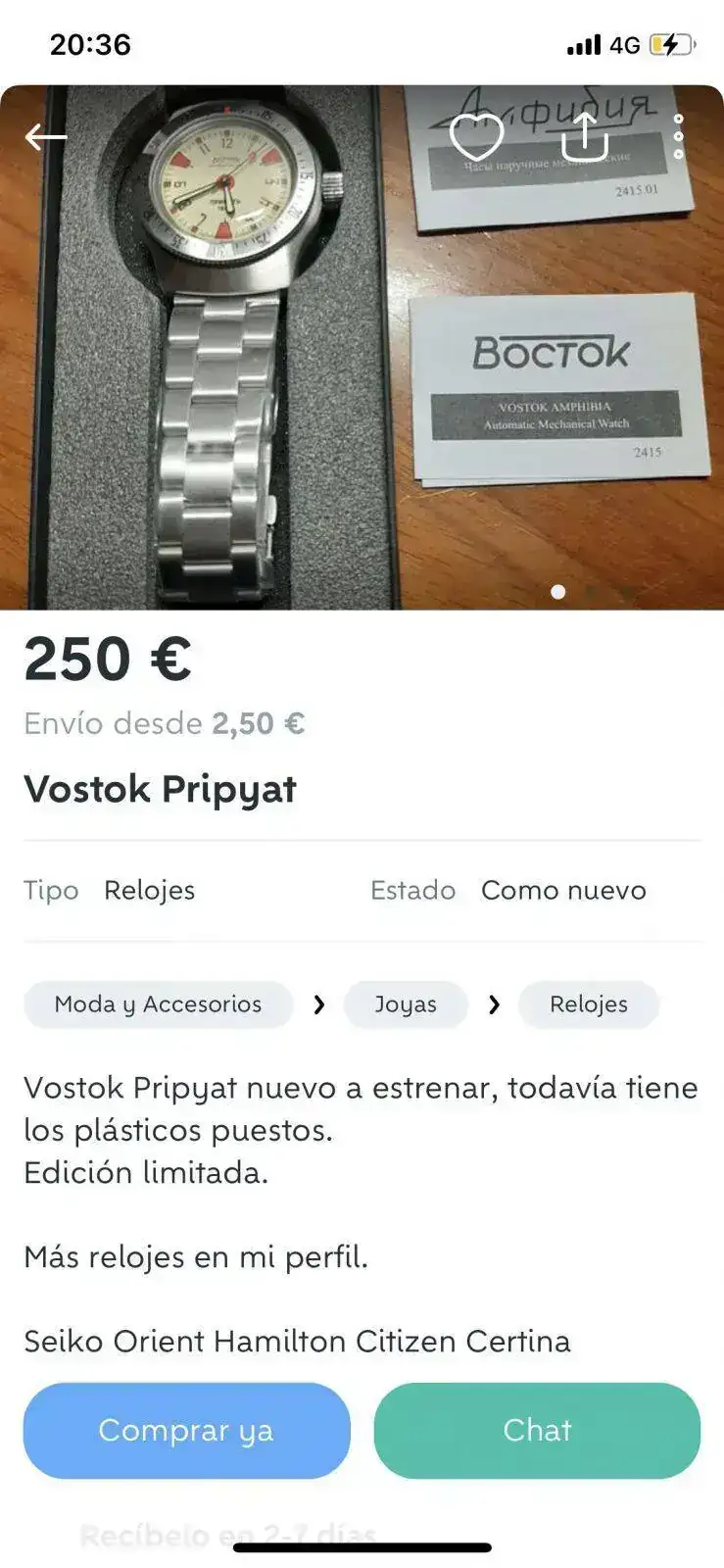Tap the Relojes category chip
The image size is (724, 1568).
588,1004
